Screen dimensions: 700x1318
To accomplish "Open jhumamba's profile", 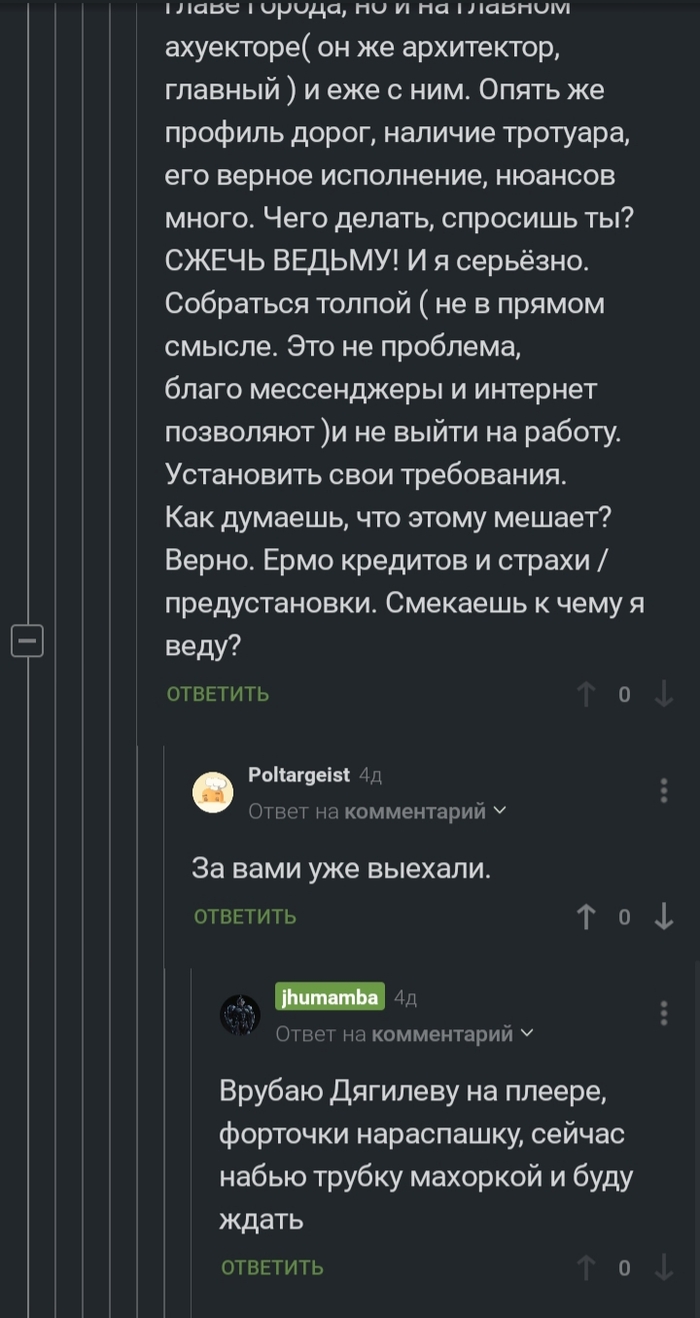I will click(330, 997).
